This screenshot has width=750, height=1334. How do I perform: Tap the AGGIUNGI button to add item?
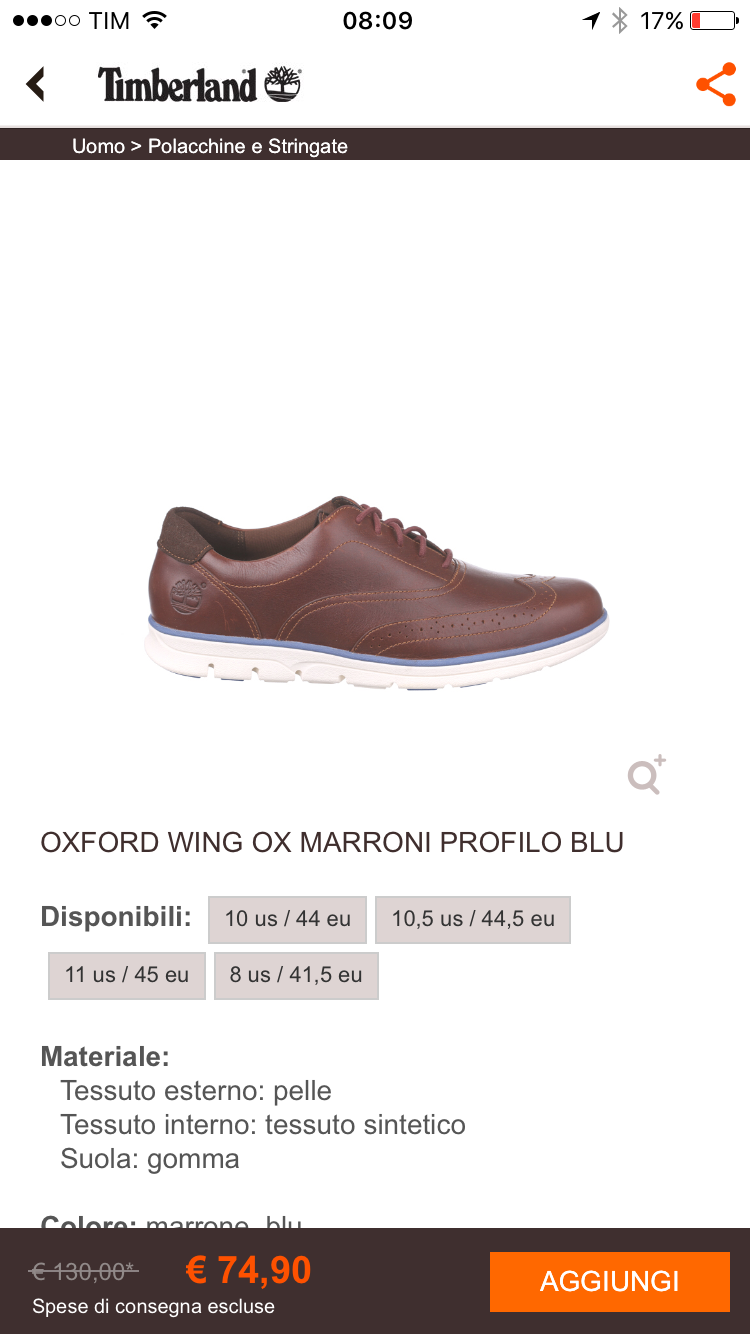pos(609,1281)
